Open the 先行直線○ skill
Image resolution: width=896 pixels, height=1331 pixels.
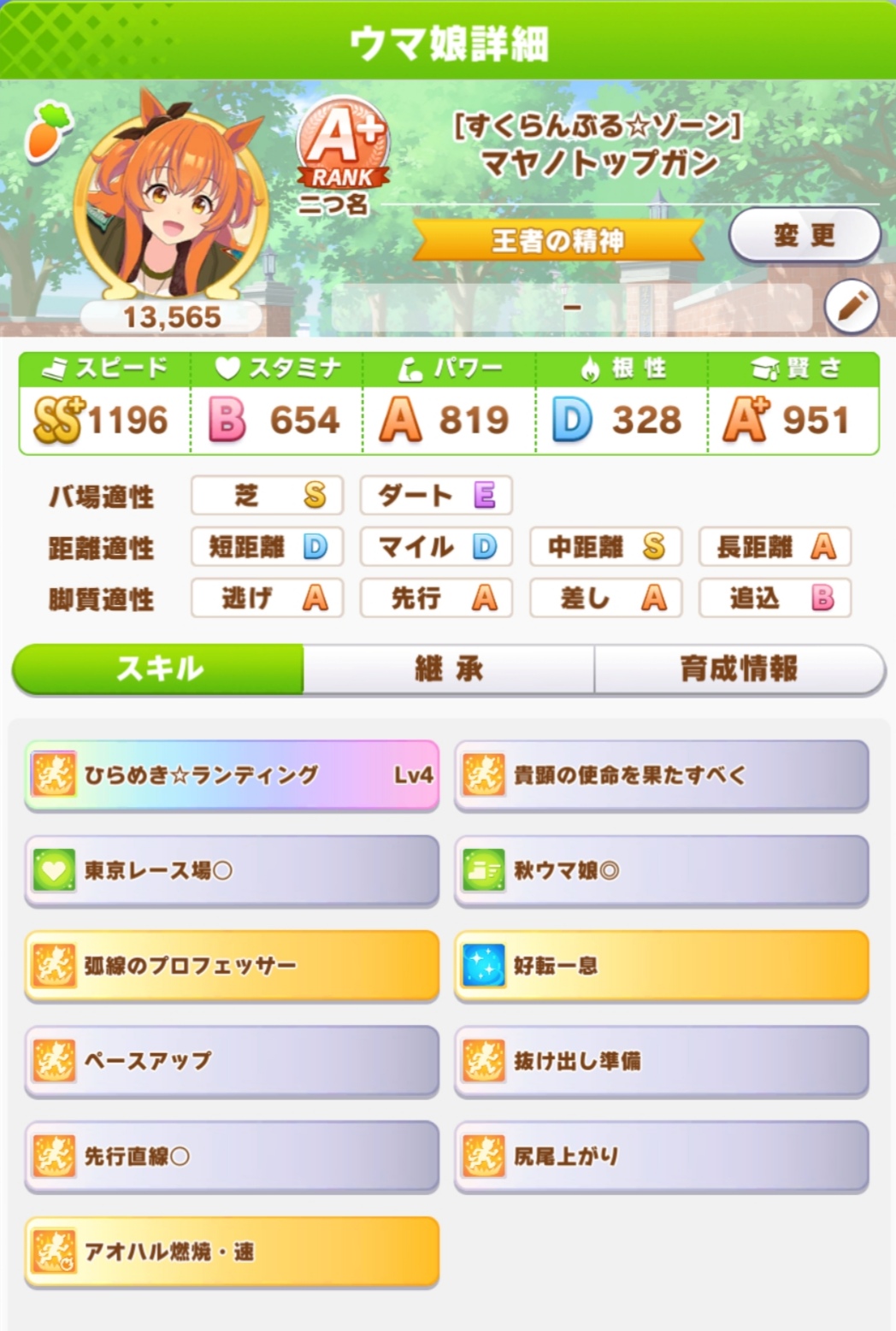point(232,1157)
